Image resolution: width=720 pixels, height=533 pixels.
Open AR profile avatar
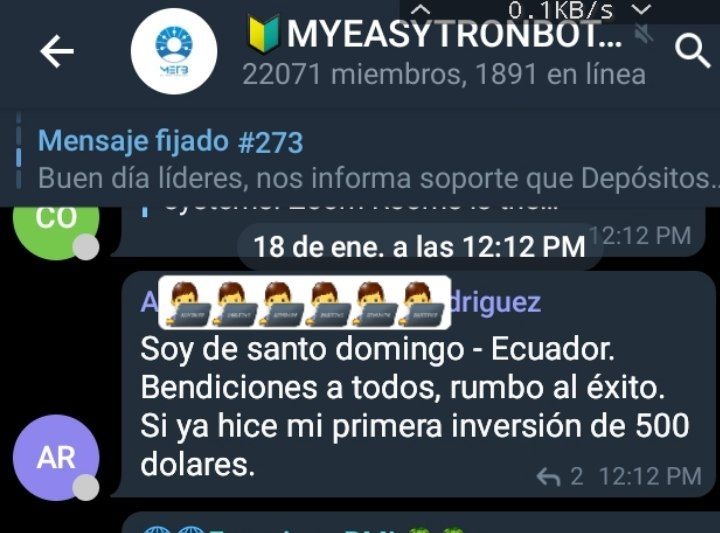(x=56, y=457)
